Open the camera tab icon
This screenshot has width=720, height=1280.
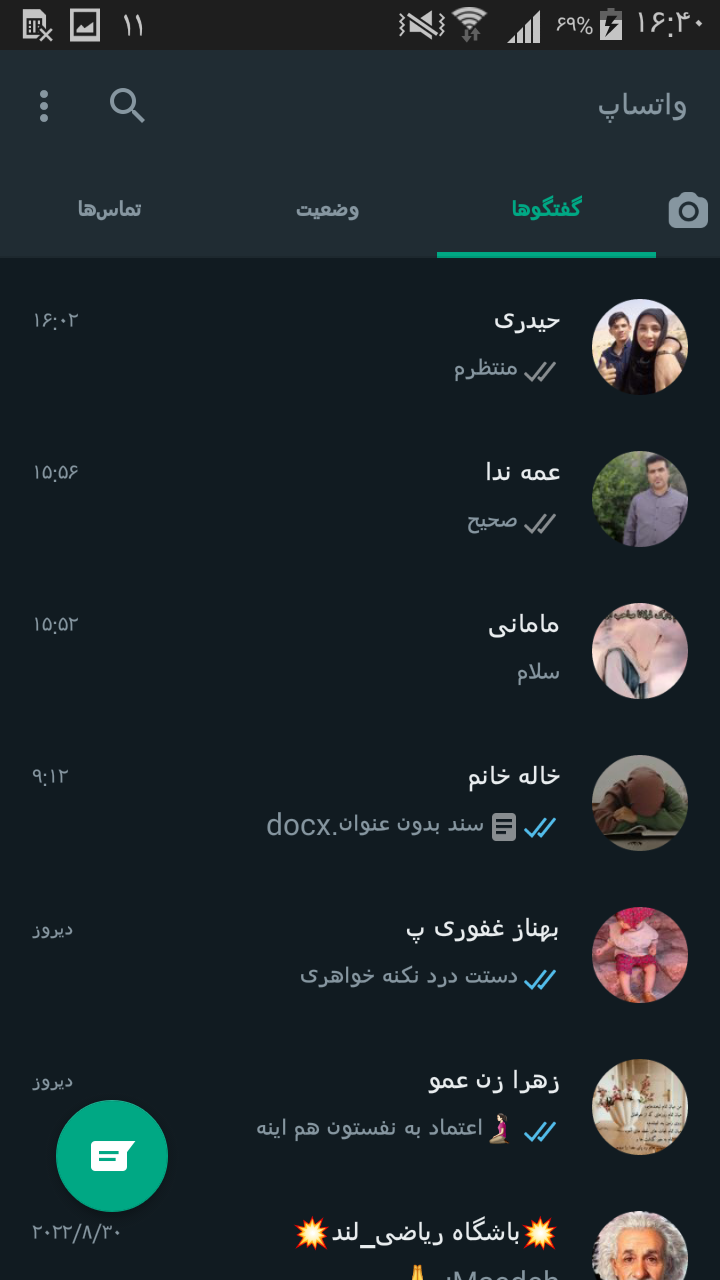(x=688, y=210)
